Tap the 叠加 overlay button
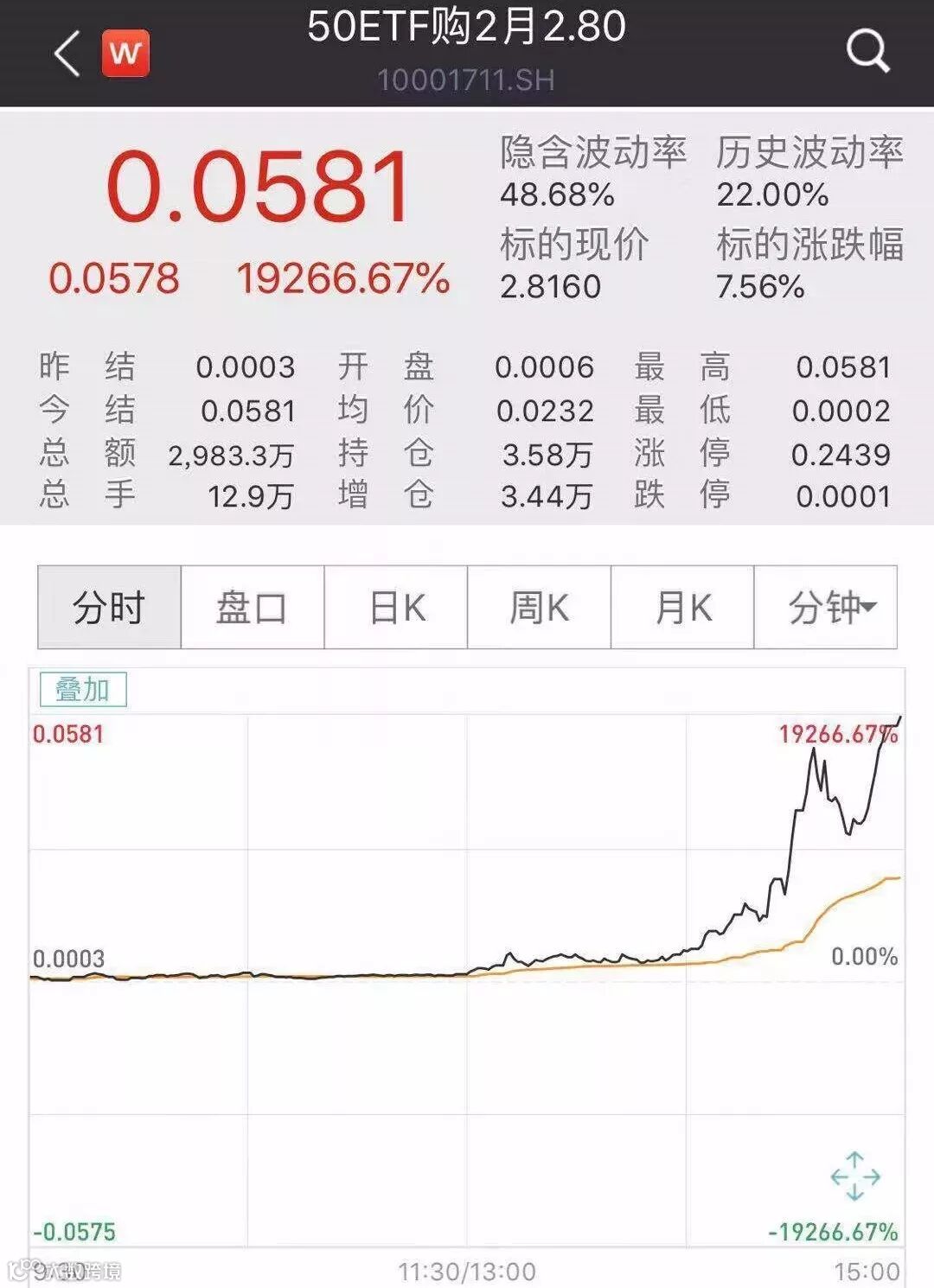Image resolution: width=934 pixels, height=1288 pixels. point(83,690)
